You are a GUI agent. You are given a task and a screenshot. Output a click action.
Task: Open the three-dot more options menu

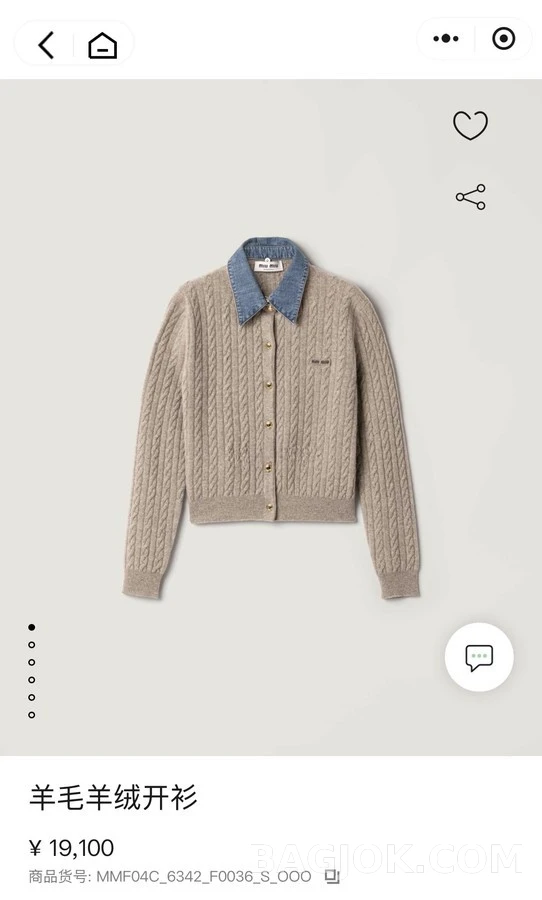446,39
